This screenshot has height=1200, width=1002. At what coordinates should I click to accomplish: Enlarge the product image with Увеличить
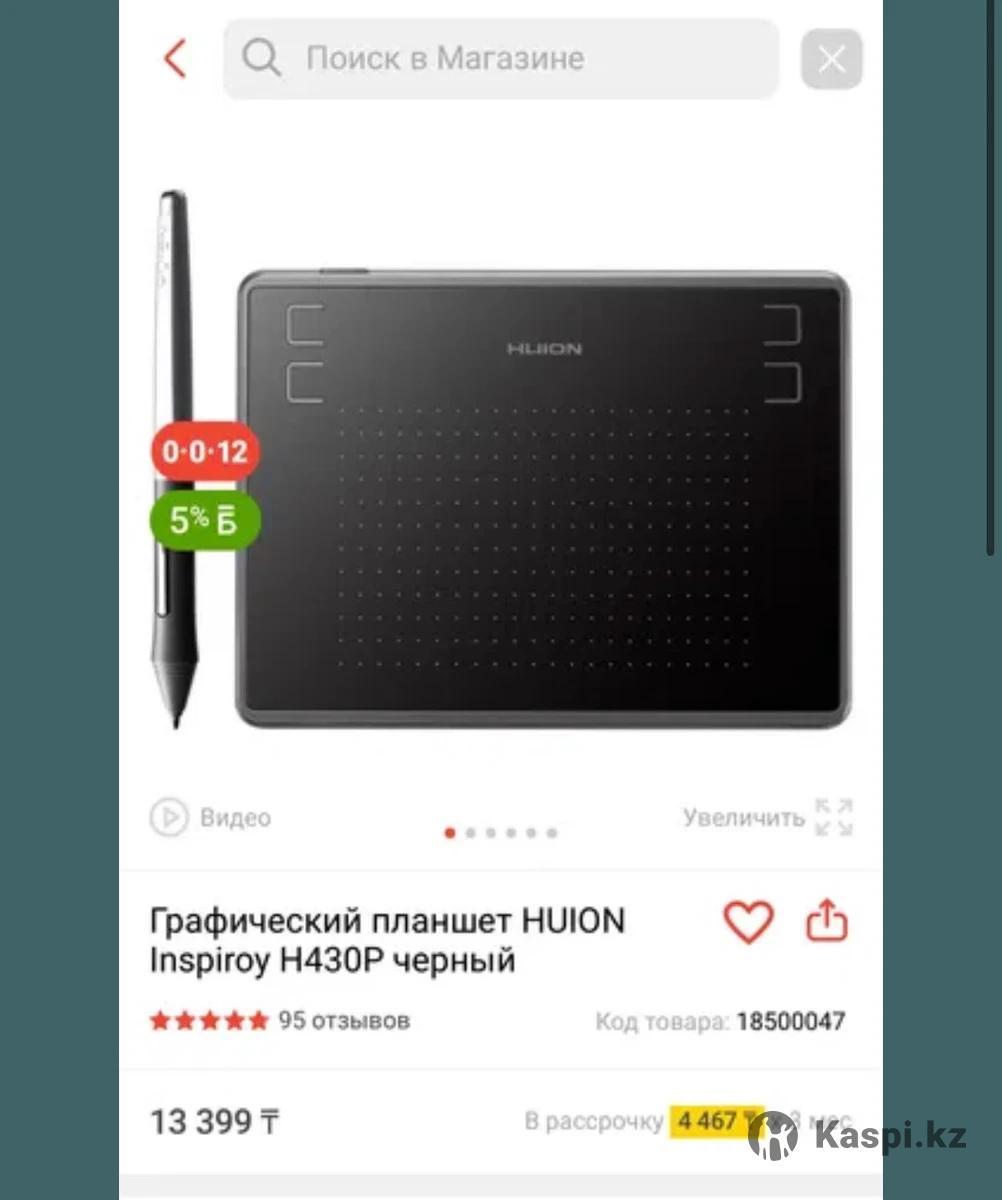[767, 817]
